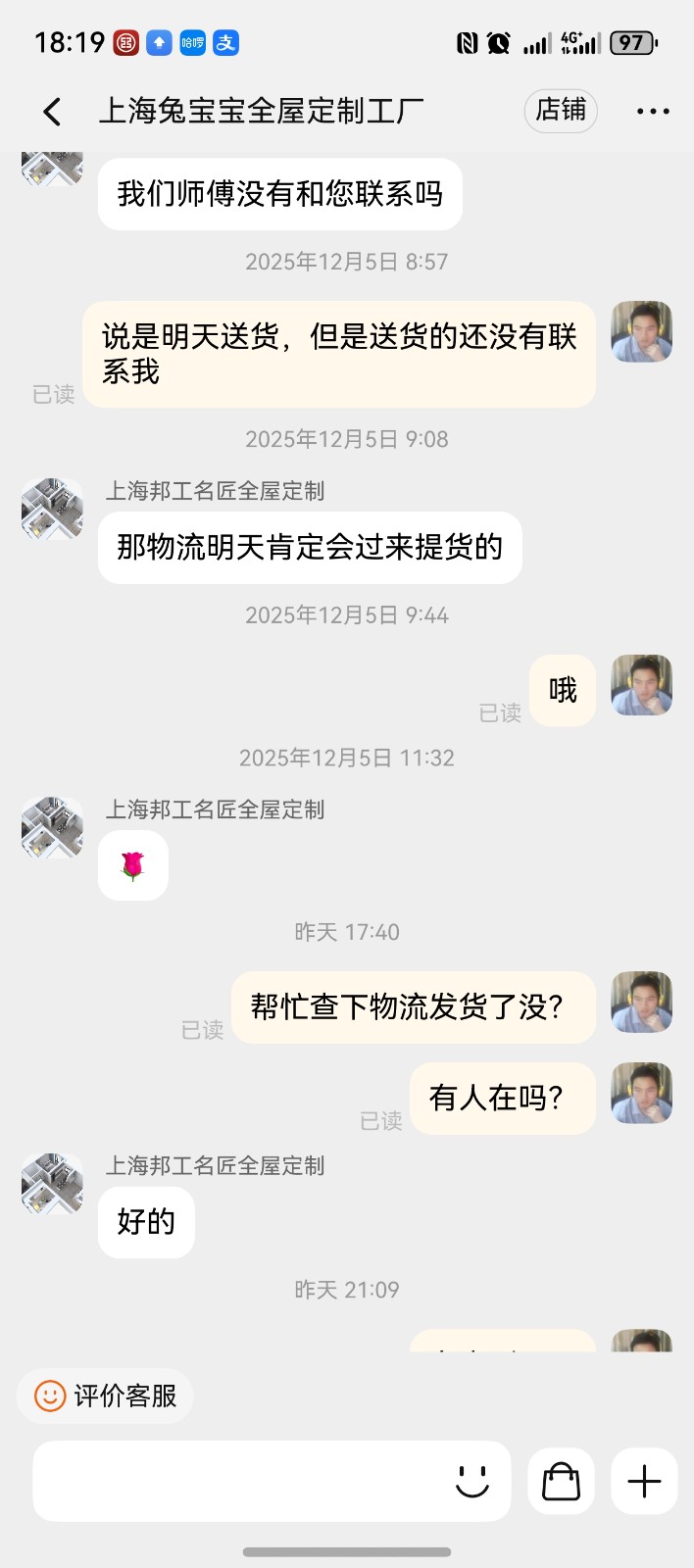Open the emoji picker
This screenshot has height=1568, width=694.
(472, 1481)
